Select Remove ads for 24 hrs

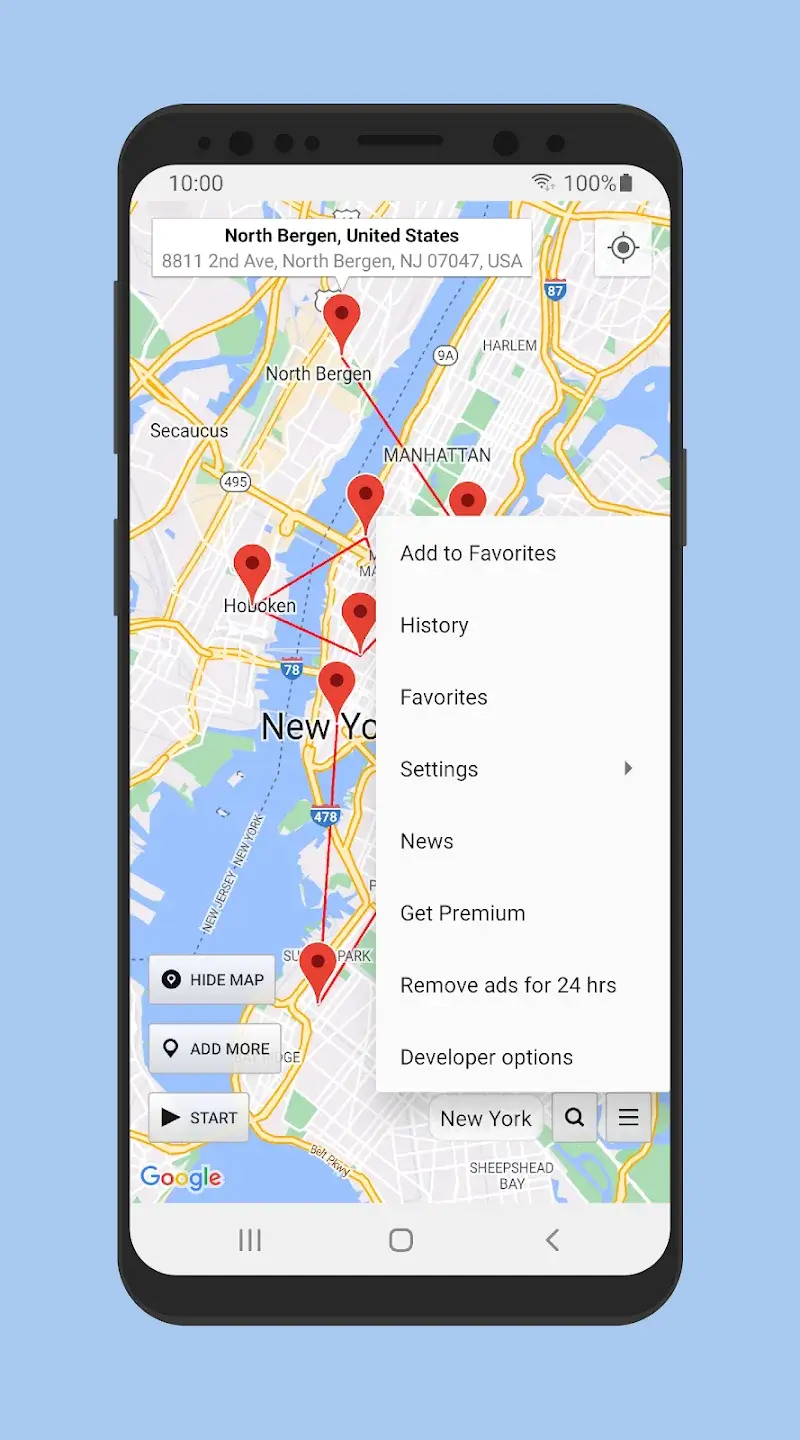(508, 985)
